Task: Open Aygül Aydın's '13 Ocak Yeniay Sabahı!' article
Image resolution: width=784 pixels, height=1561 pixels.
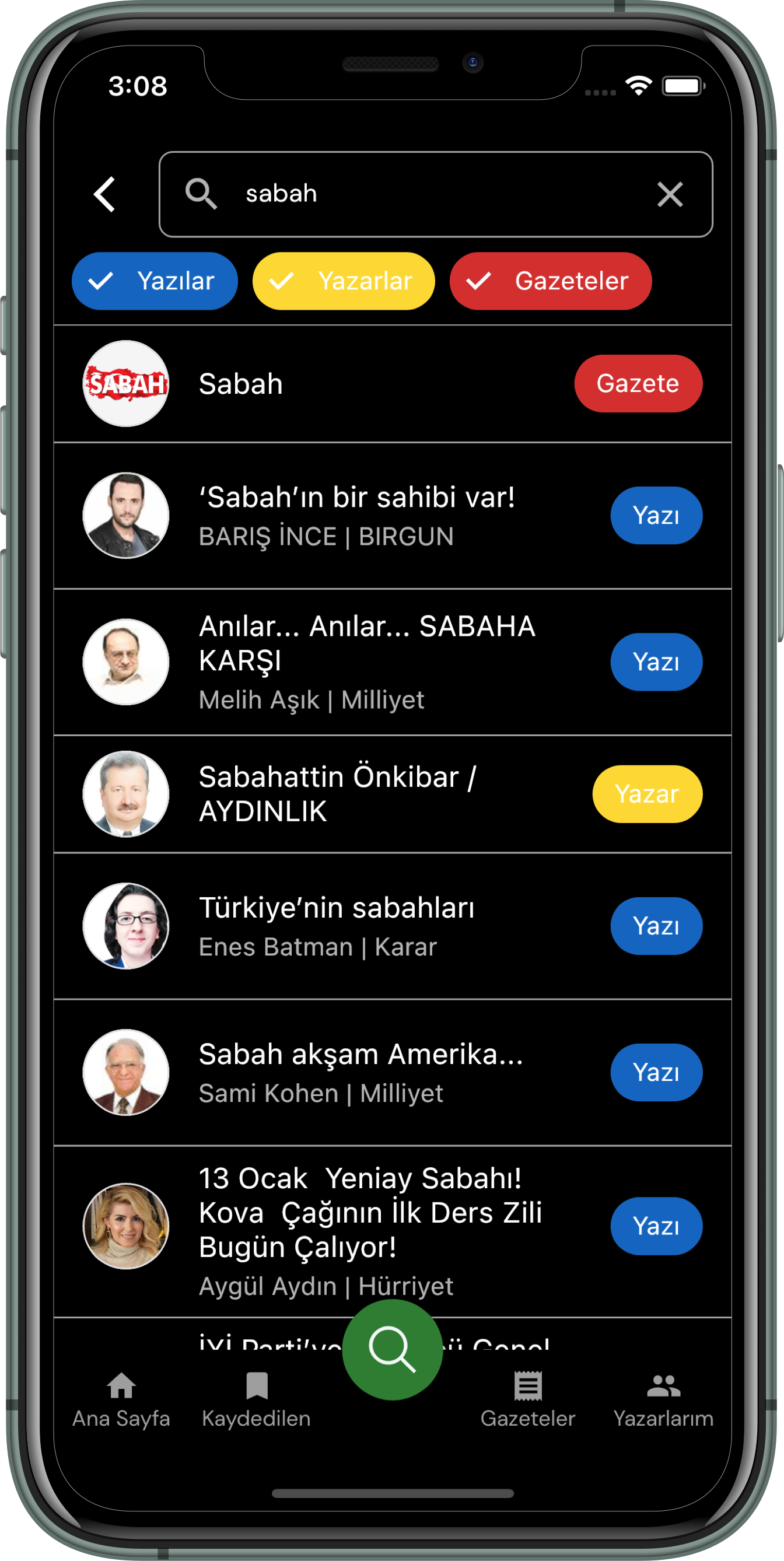Action: (363, 1230)
